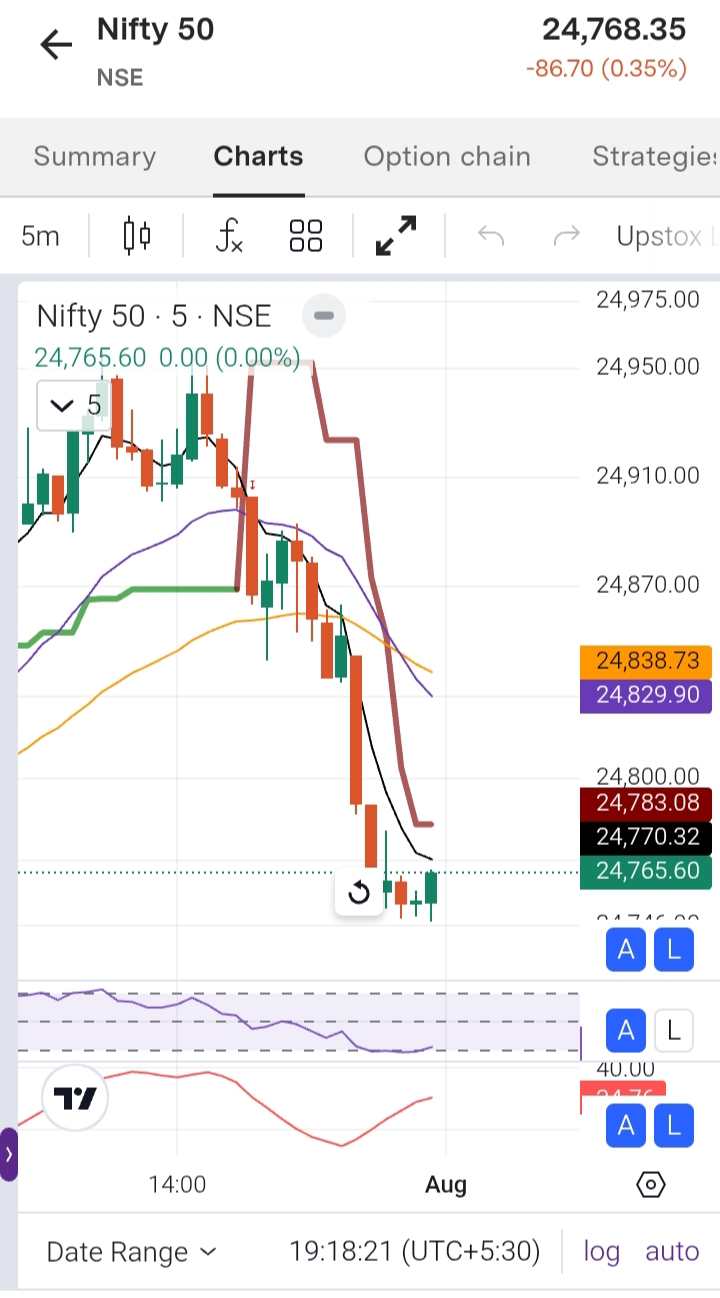The image size is (720, 1298).
Task: Open the Date Range dropdown
Action: tap(131, 1252)
